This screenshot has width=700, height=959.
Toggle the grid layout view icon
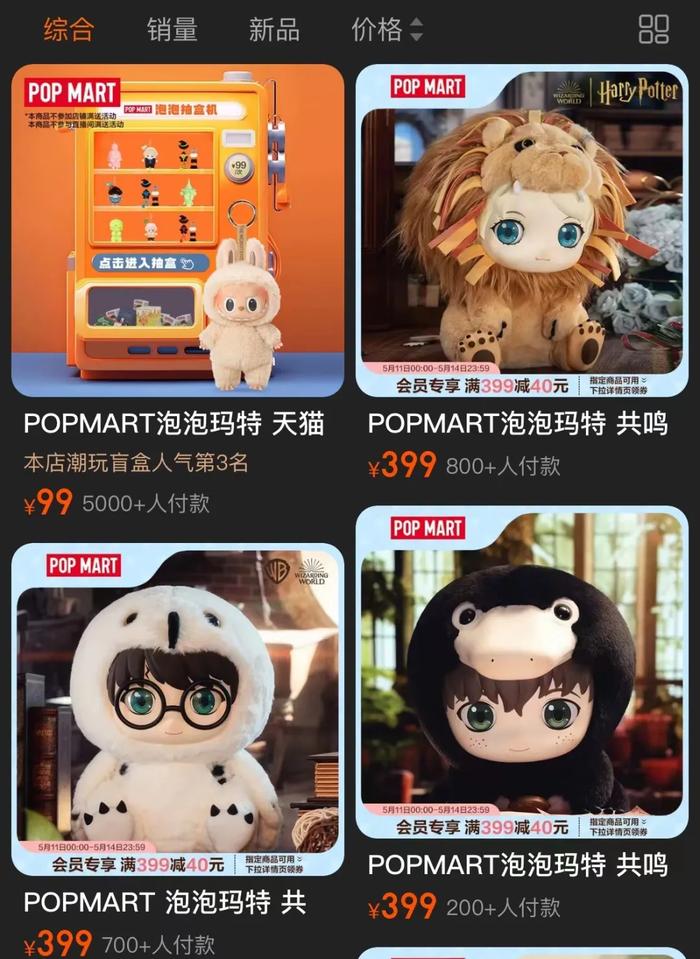[x=653, y=30]
